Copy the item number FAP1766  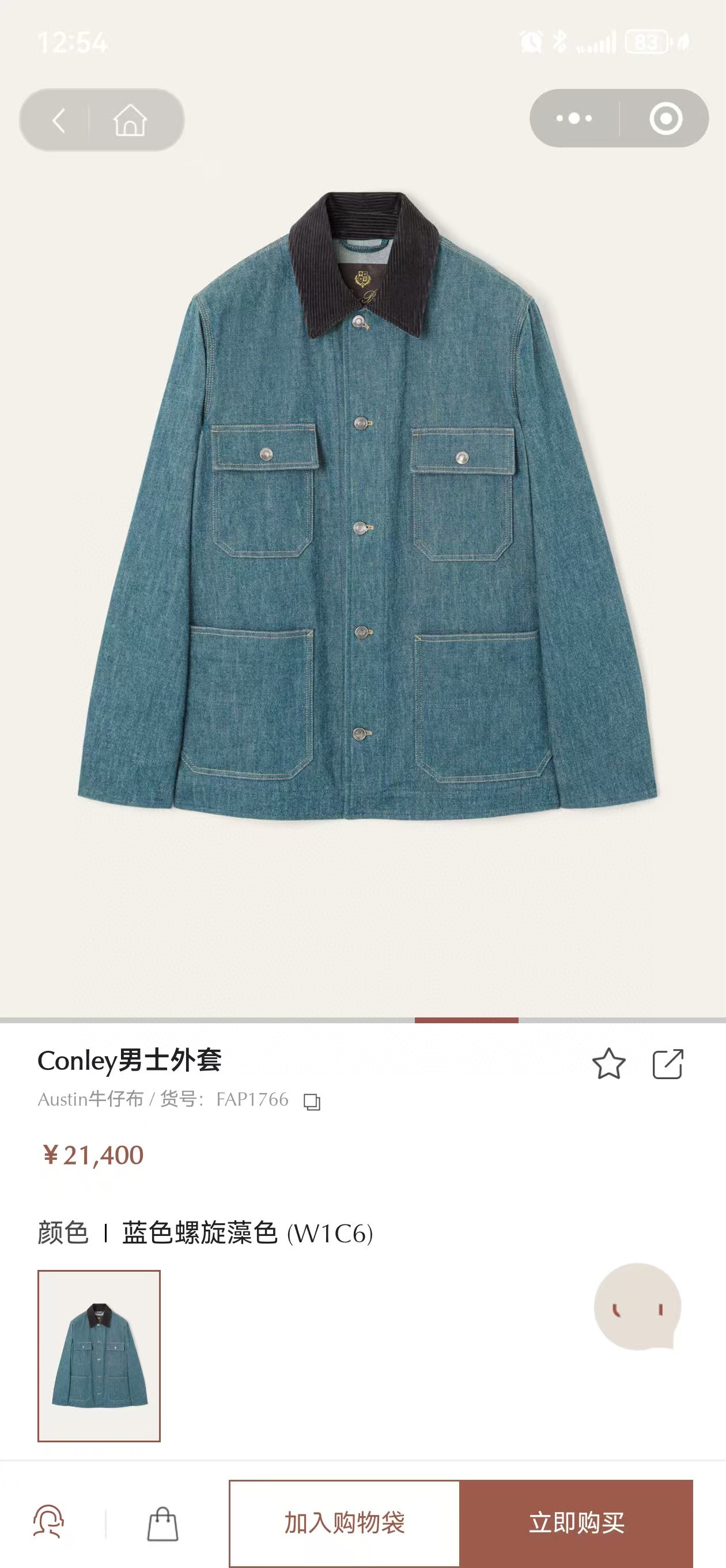pos(312,1101)
